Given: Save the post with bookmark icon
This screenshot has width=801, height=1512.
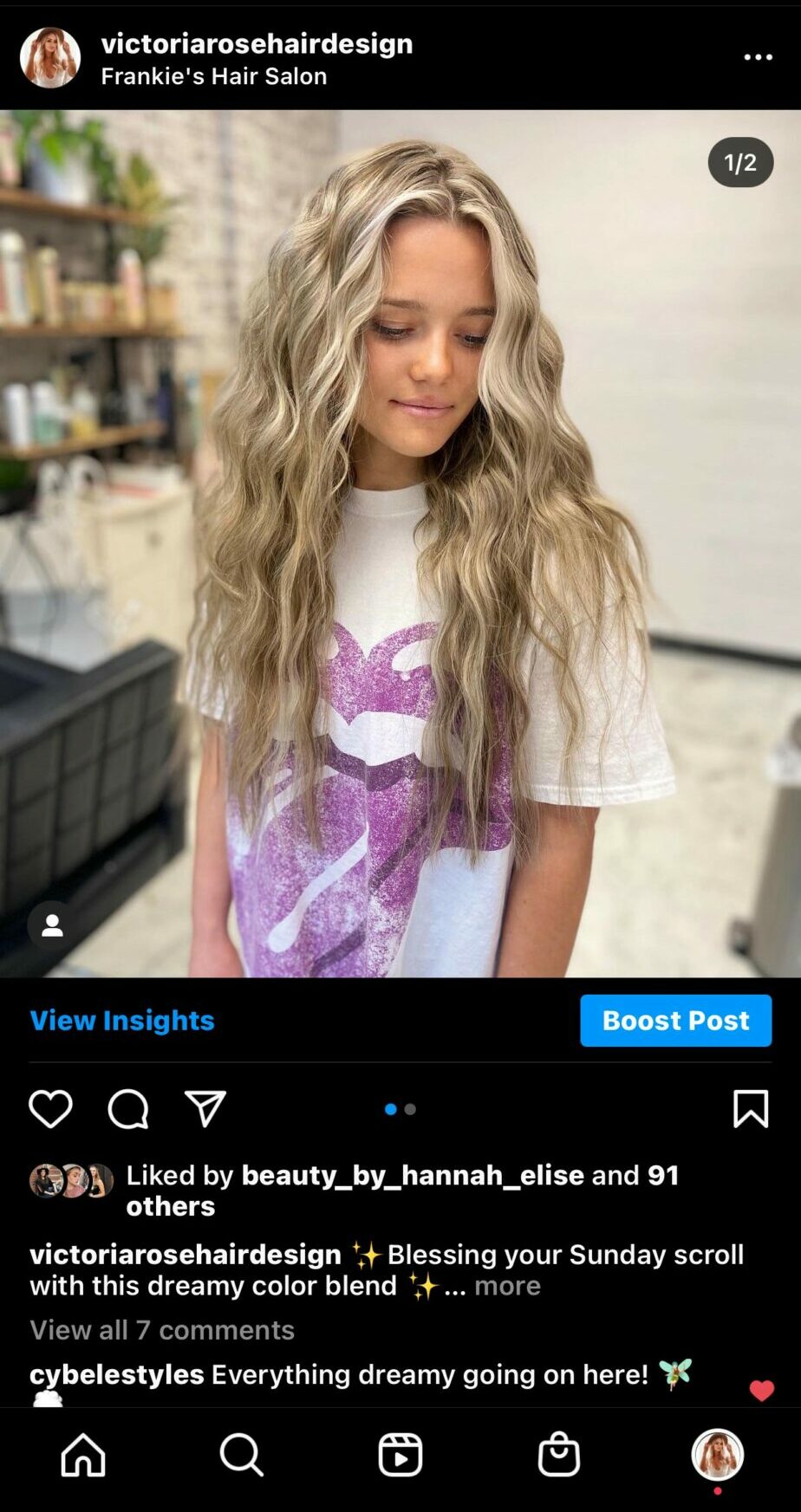Looking at the screenshot, I should 750,1109.
